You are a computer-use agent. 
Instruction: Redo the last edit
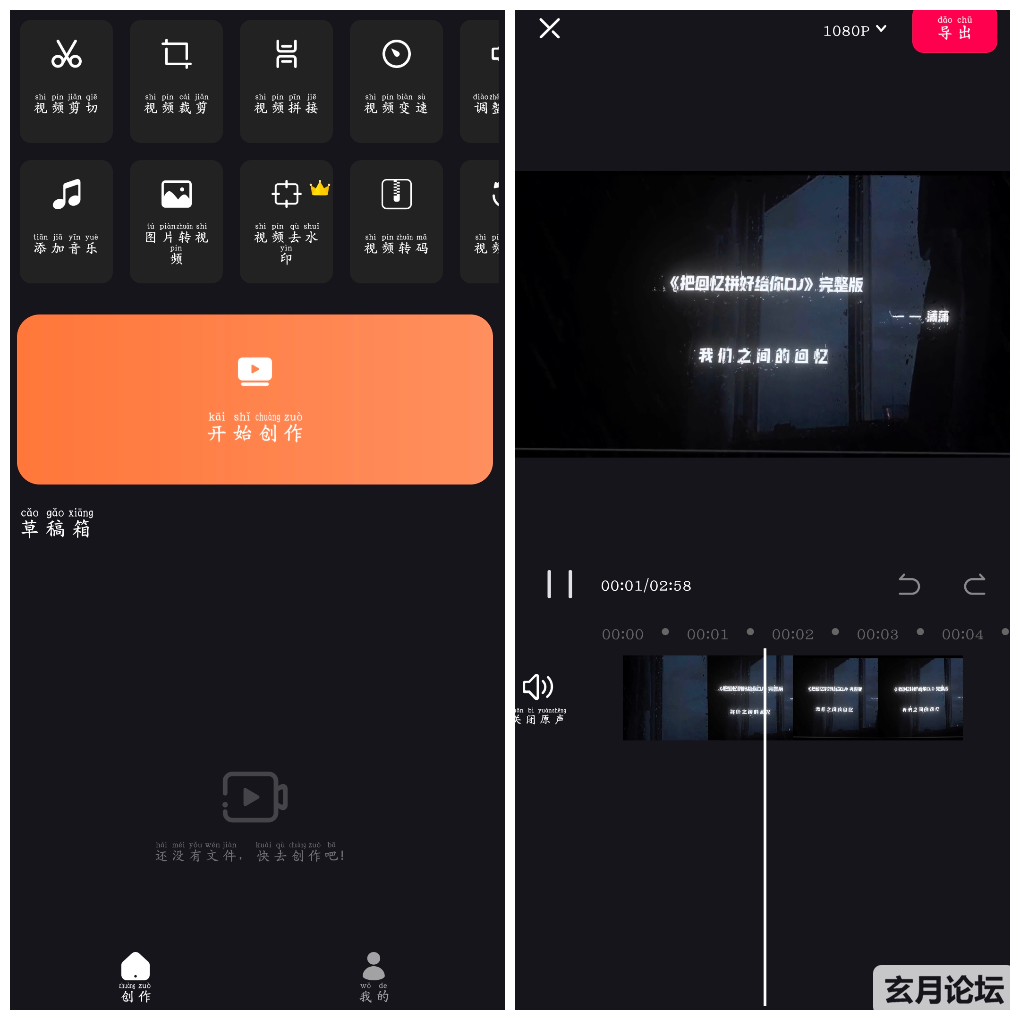(974, 584)
